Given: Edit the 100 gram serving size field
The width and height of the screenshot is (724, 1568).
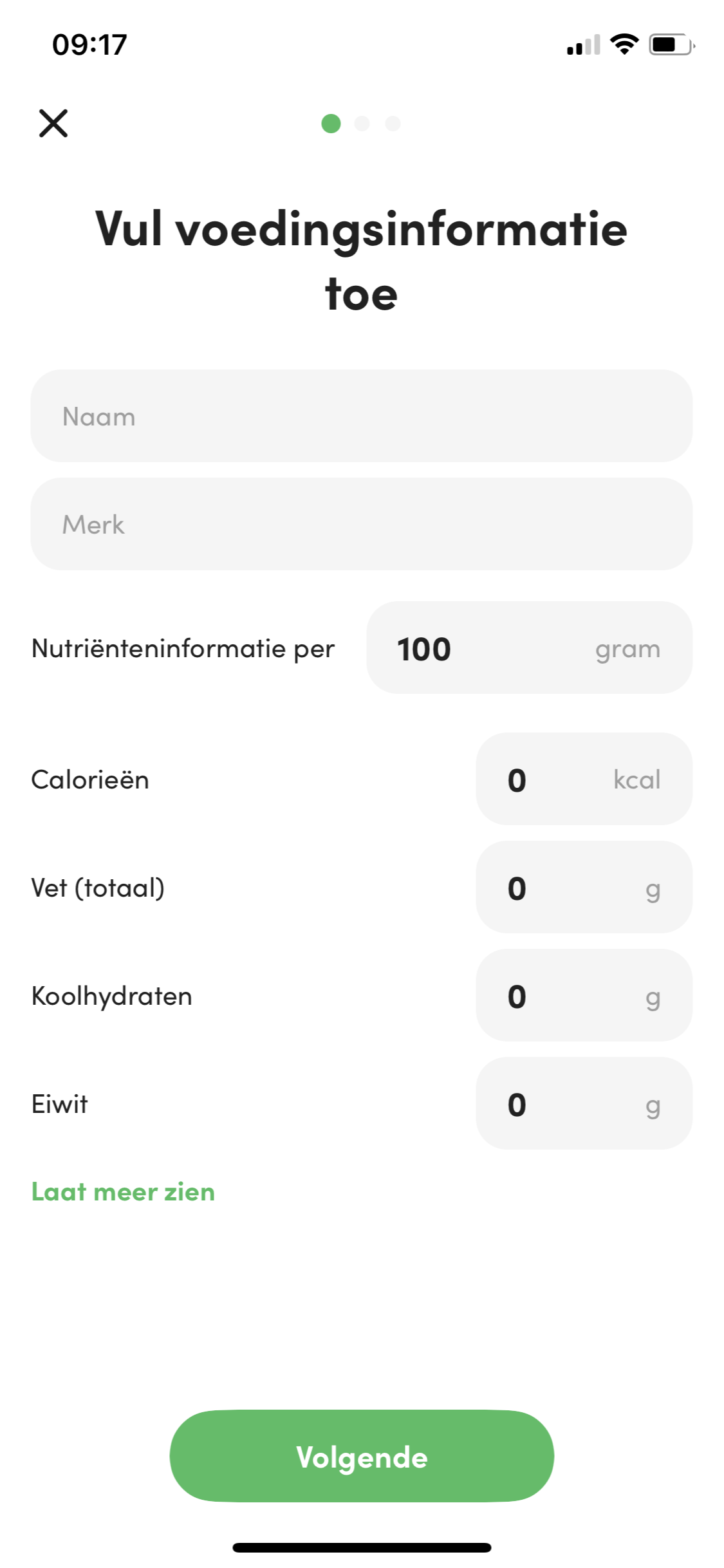Looking at the screenshot, I should click(x=529, y=648).
